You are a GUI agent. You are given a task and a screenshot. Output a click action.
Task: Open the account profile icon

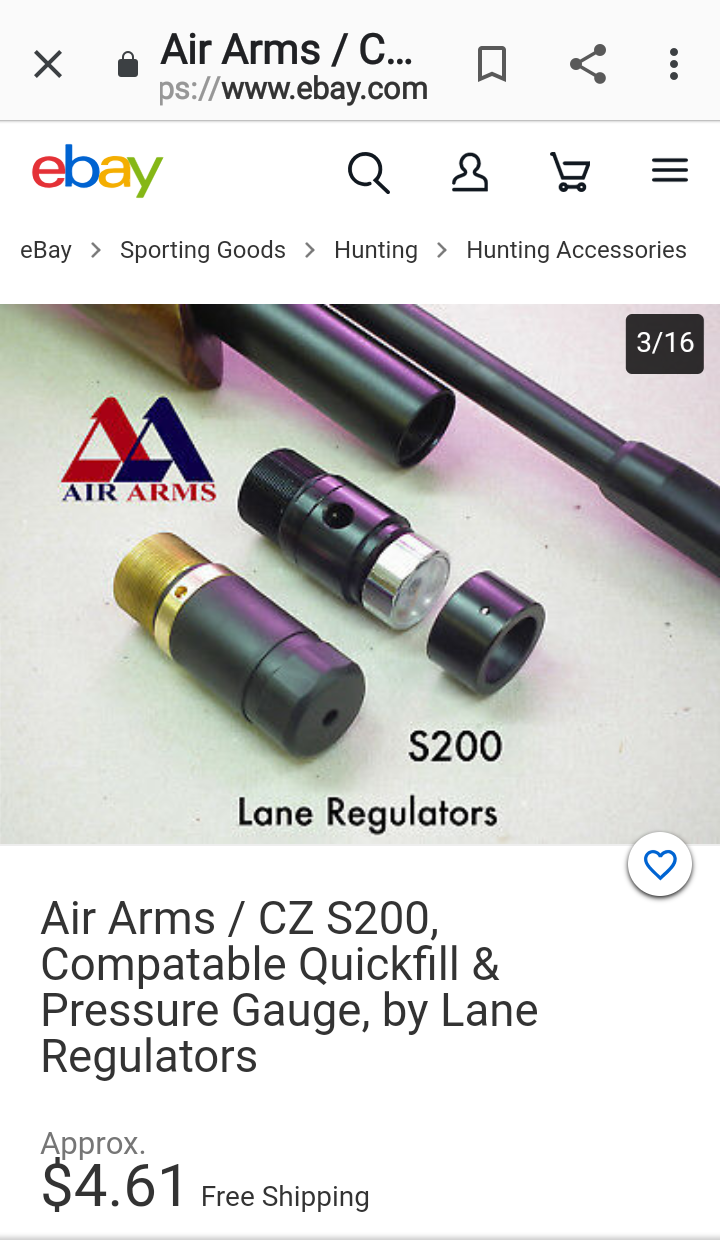pyautogui.click(x=469, y=172)
